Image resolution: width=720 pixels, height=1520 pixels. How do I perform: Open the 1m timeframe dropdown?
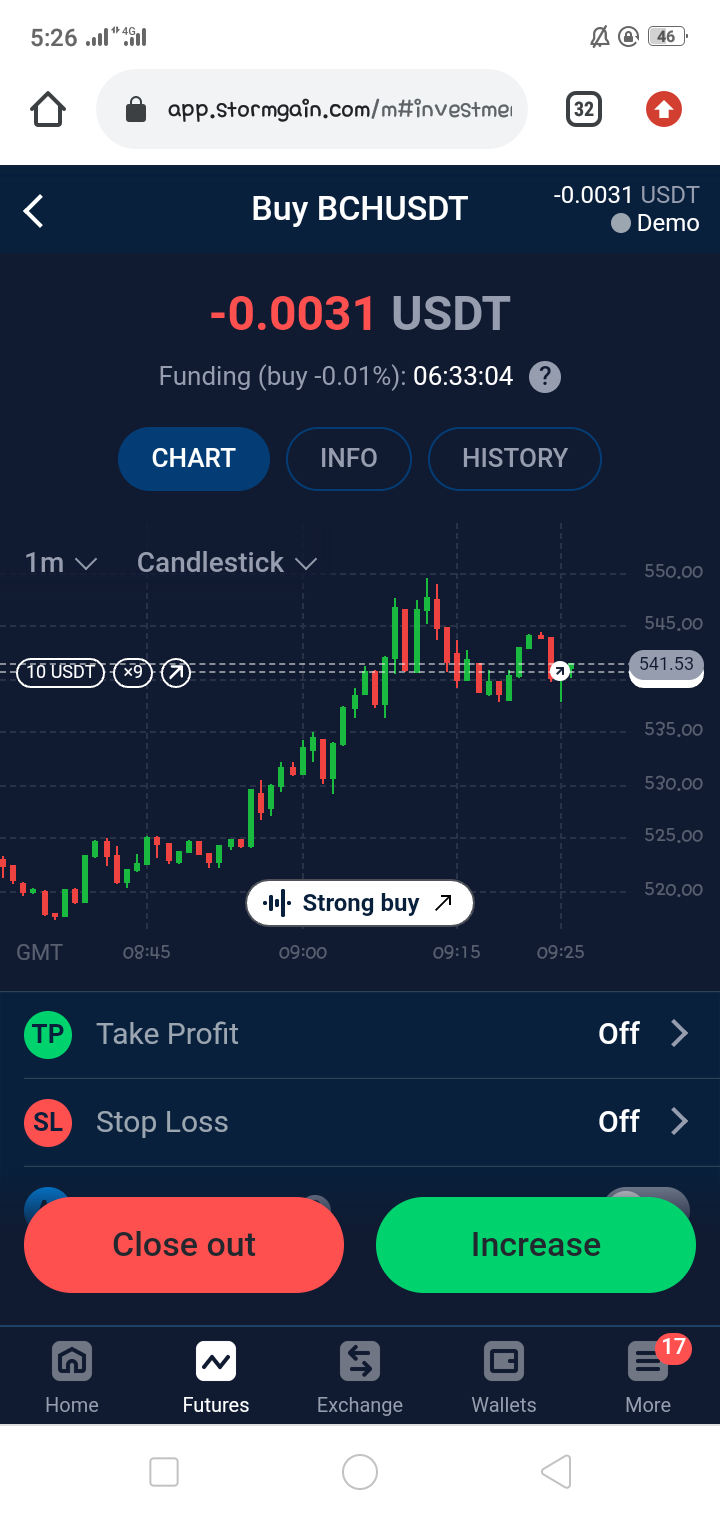[x=60, y=563]
